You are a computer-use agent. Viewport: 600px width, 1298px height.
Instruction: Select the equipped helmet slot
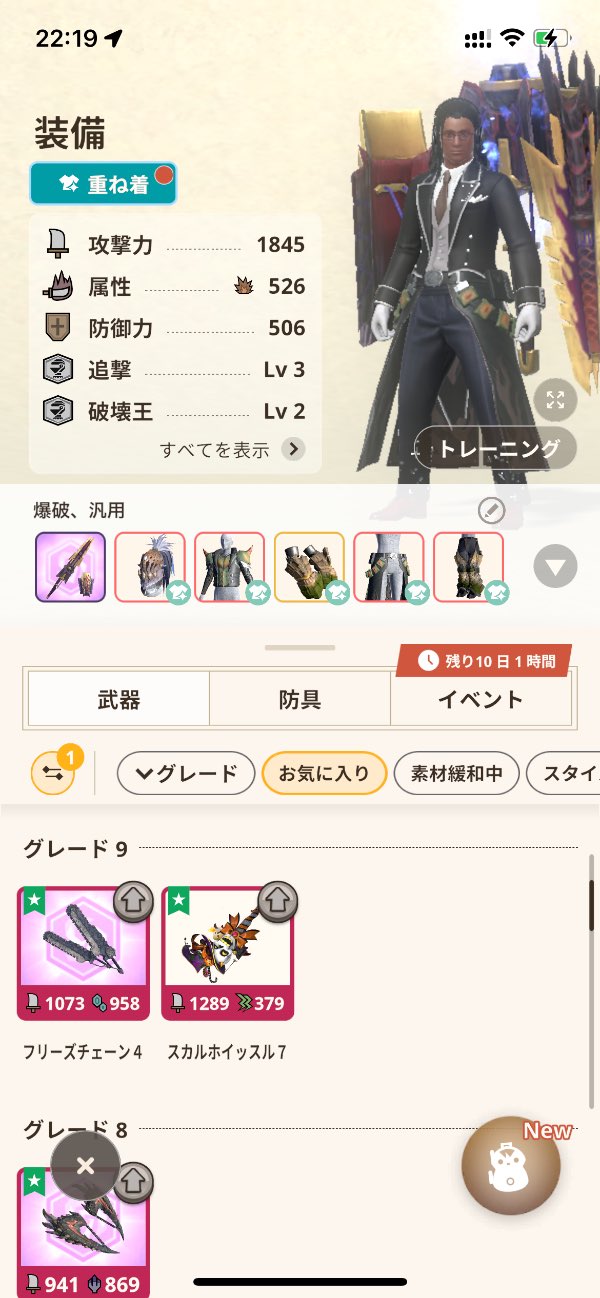pyautogui.click(x=150, y=566)
